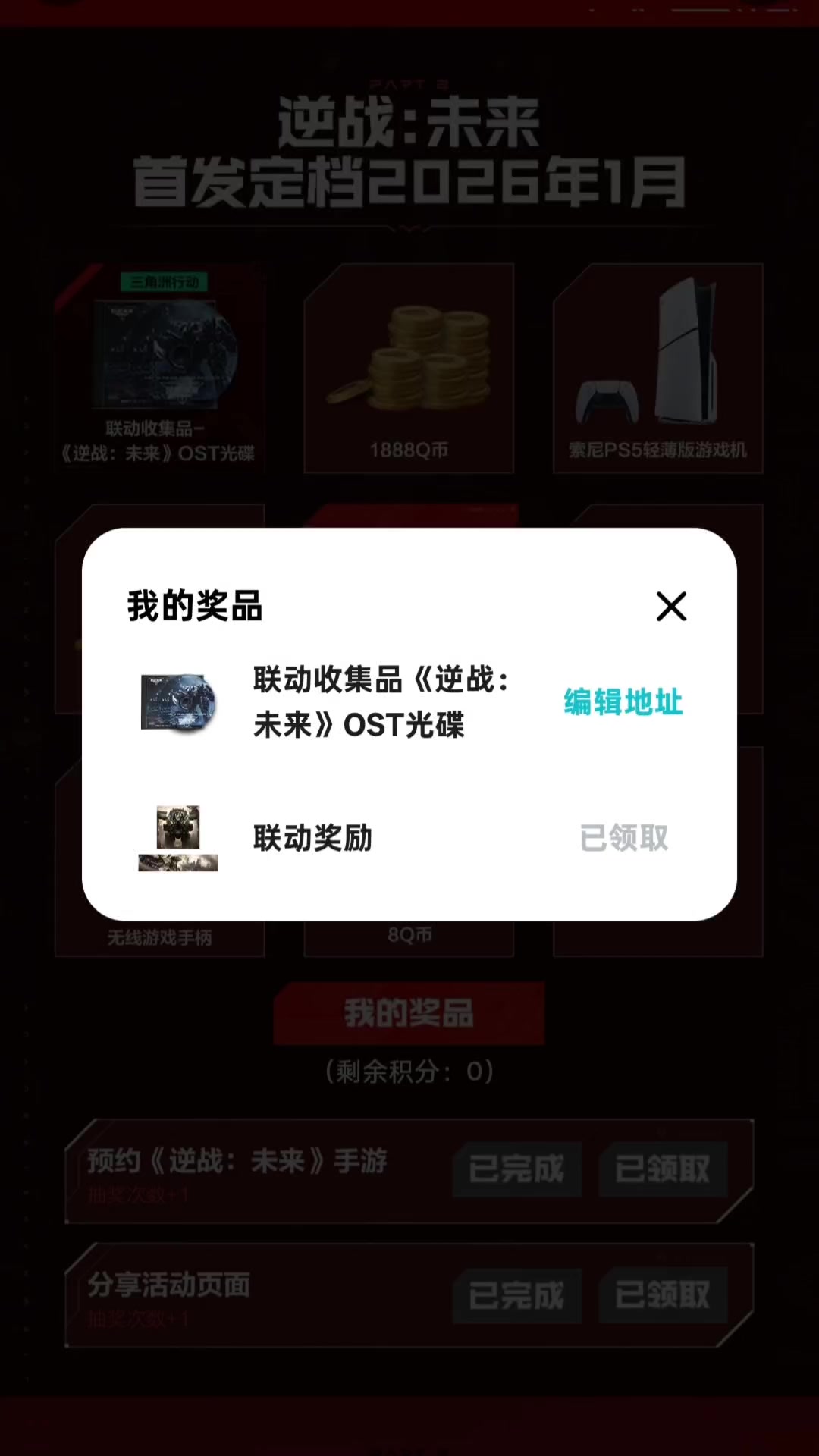Tap the 逆战:未来 首发定档 title banner
Viewport: 819px width, 1456px height.
409,152
